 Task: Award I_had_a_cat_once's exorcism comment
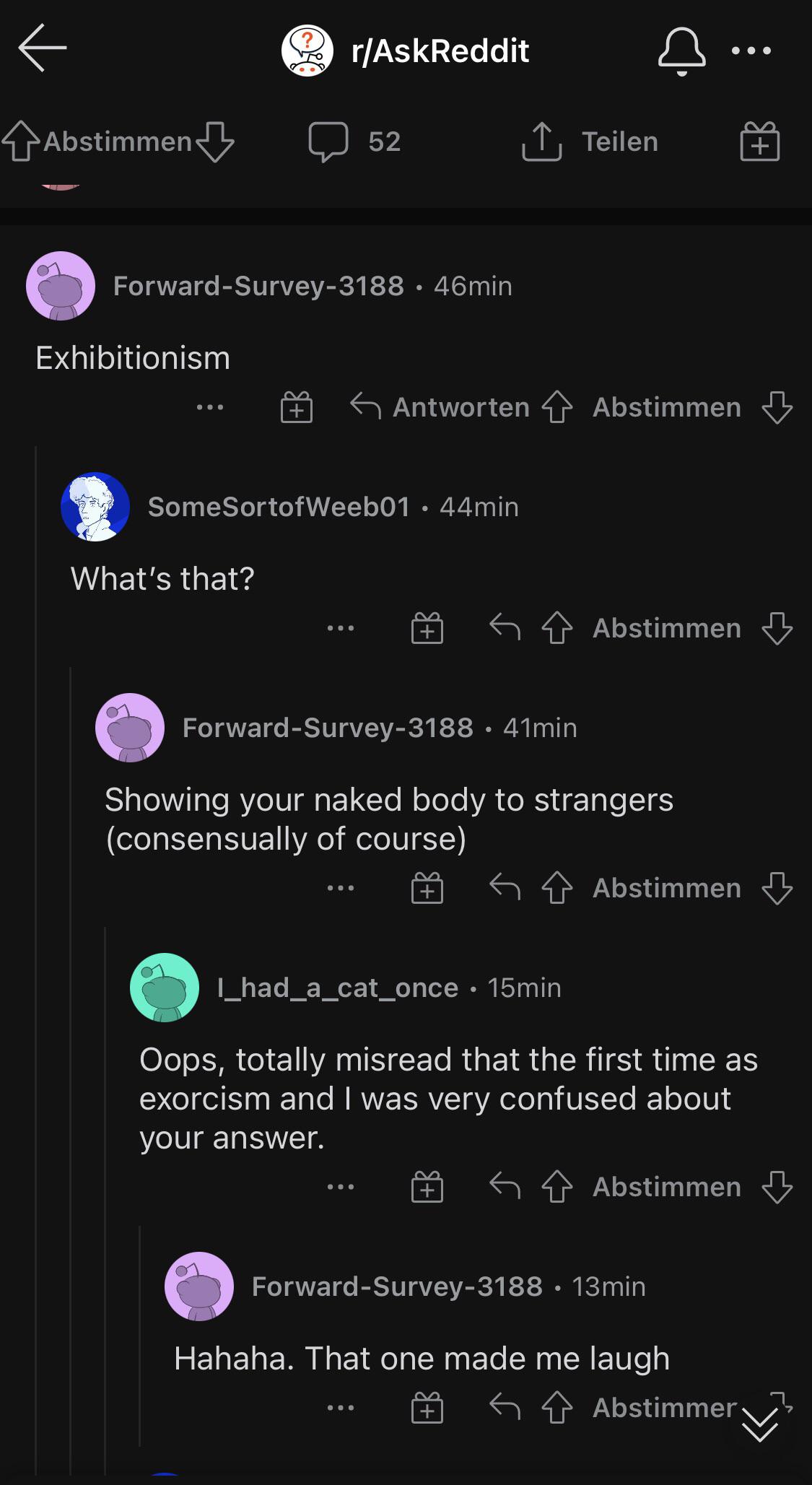[427, 1188]
